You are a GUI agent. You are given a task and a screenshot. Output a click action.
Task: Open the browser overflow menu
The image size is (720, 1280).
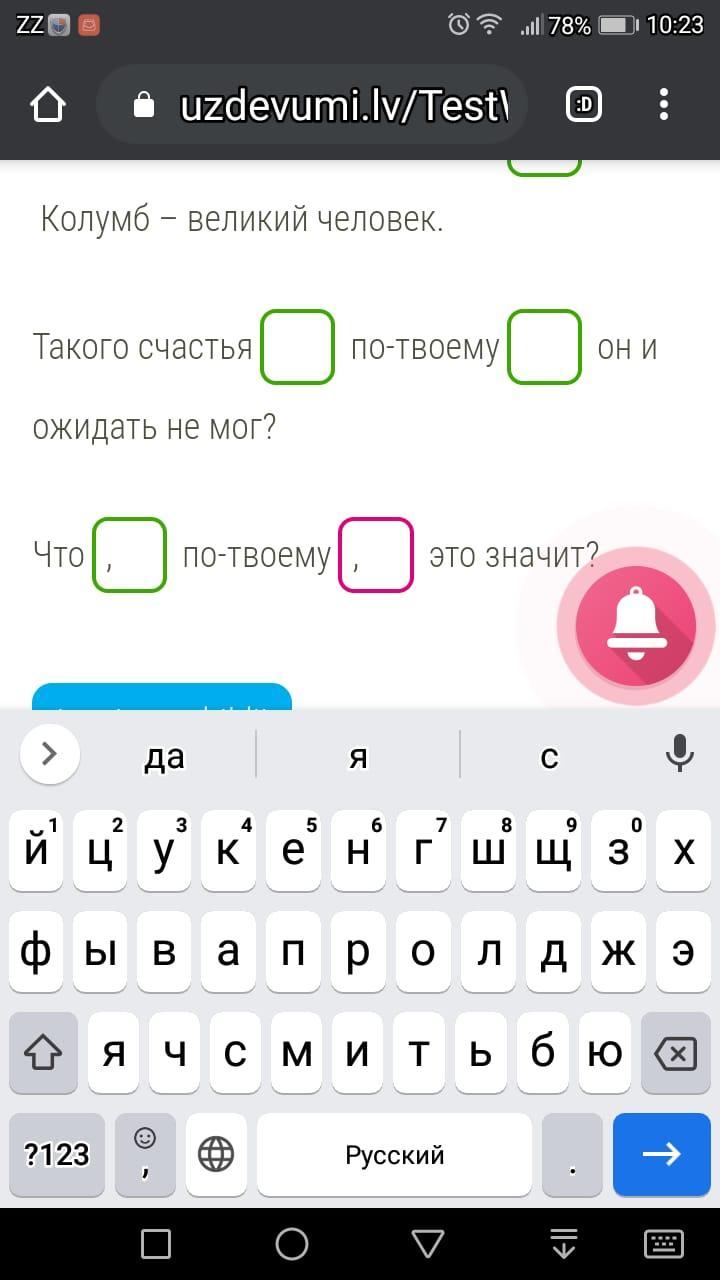[x=664, y=105]
